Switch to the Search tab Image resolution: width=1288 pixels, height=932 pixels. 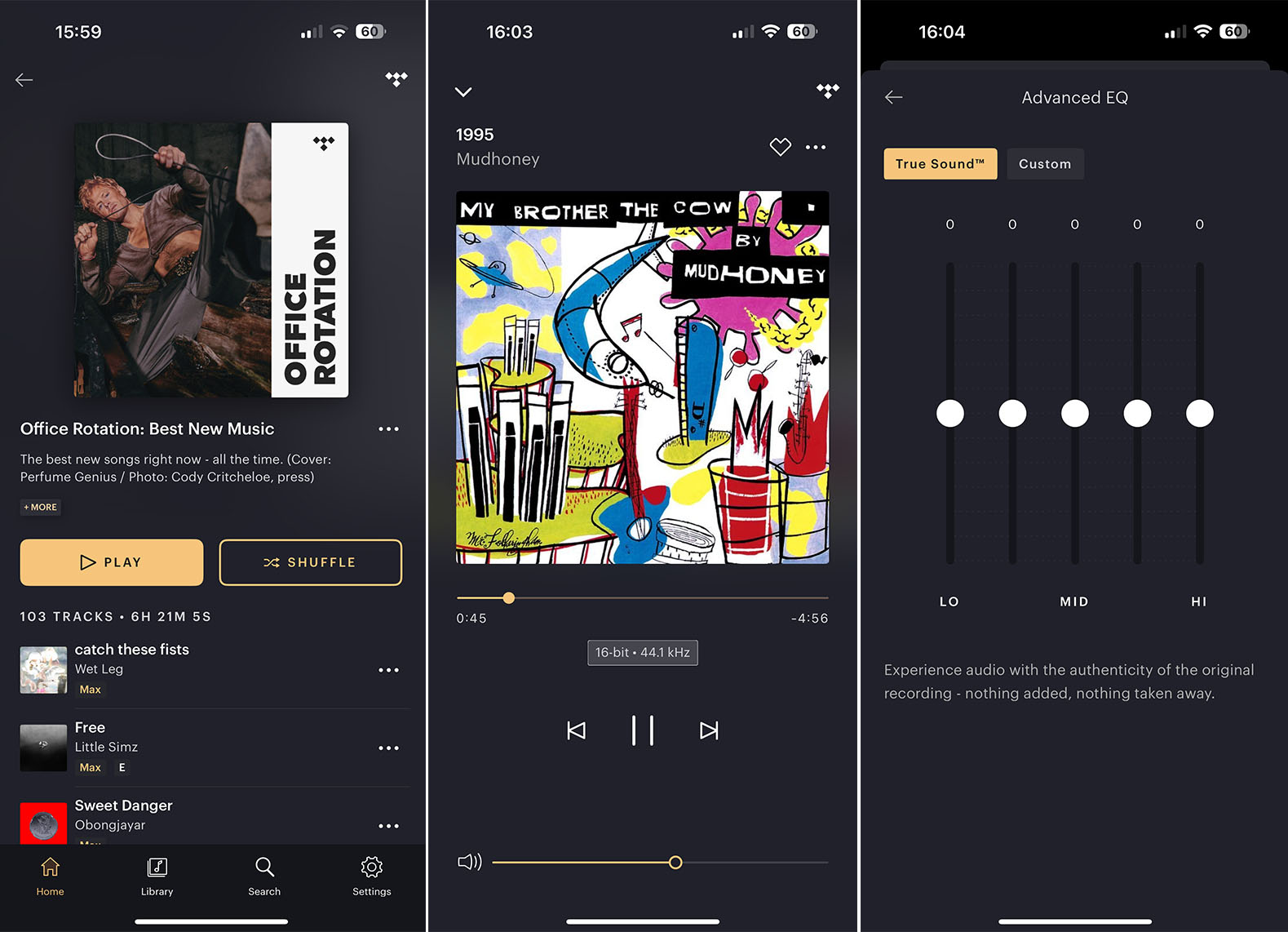pos(264,876)
